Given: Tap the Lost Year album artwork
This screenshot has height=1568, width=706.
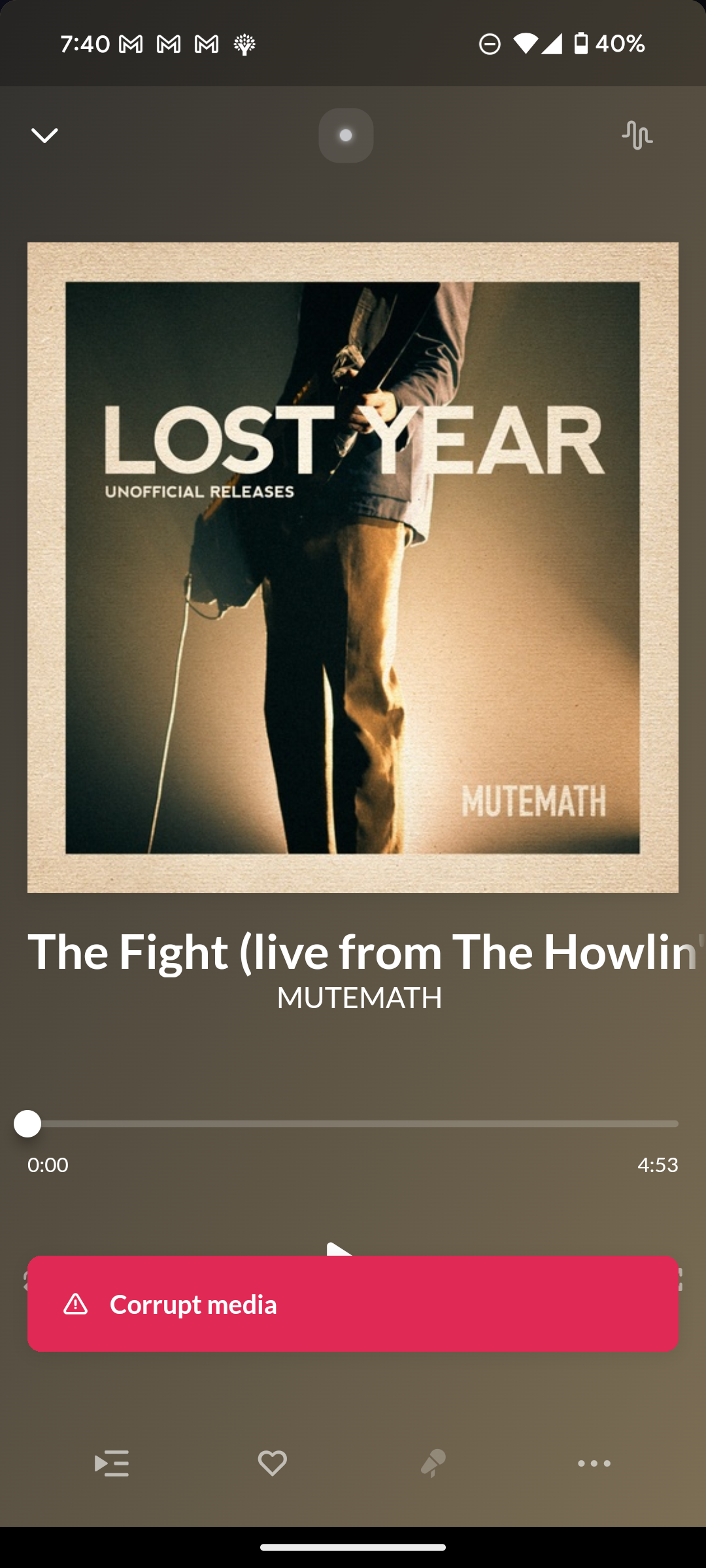Looking at the screenshot, I should [353, 567].
